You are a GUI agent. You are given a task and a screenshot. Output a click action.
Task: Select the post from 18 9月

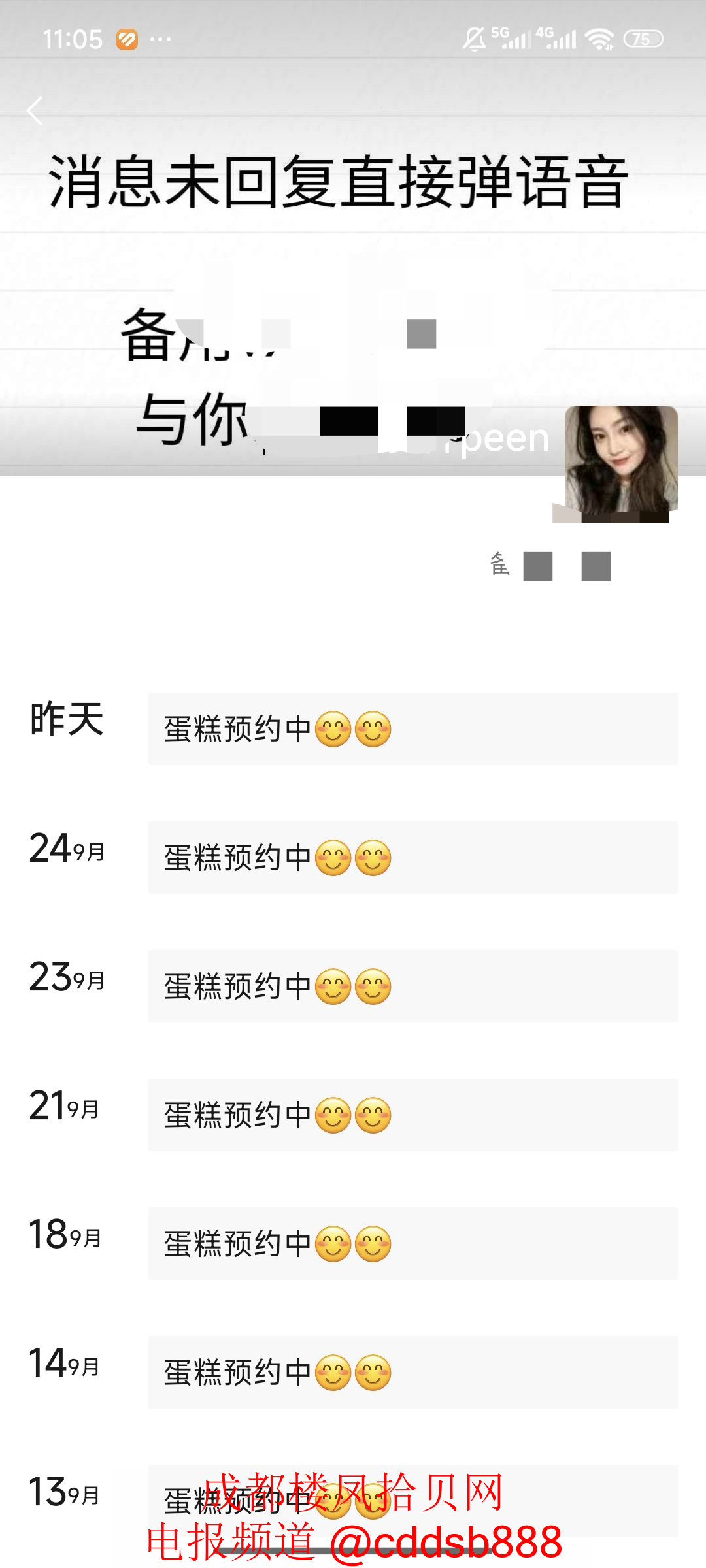[x=412, y=1243]
